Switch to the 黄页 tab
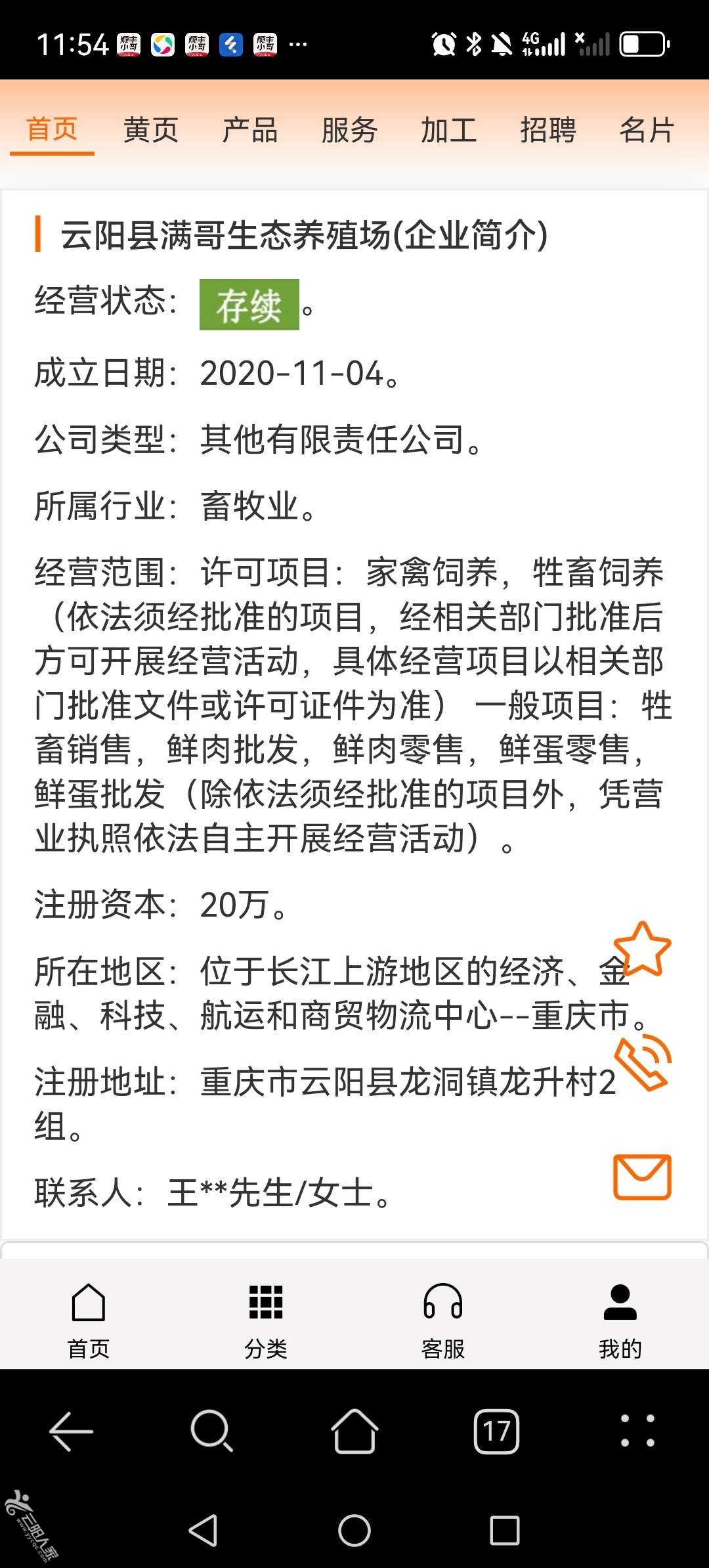Screen dimensions: 709x1568 pyautogui.click(x=151, y=129)
